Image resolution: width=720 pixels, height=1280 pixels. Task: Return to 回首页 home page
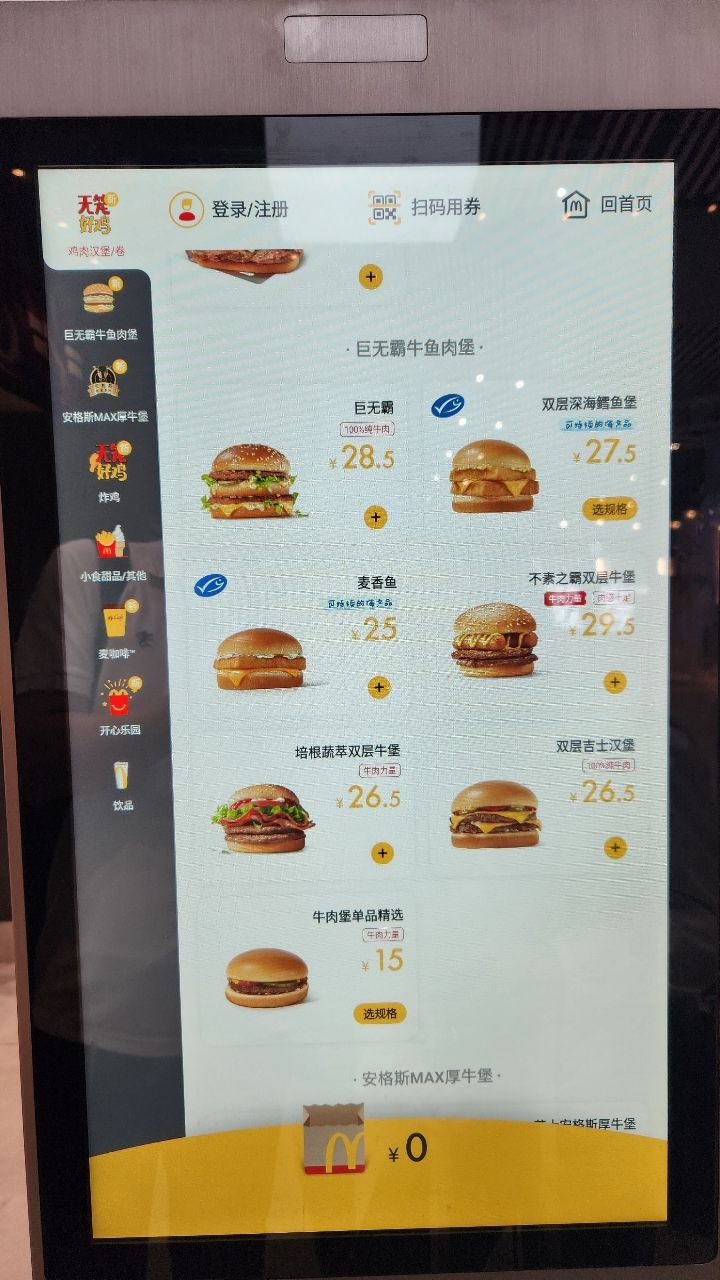pyautogui.click(x=607, y=205)
